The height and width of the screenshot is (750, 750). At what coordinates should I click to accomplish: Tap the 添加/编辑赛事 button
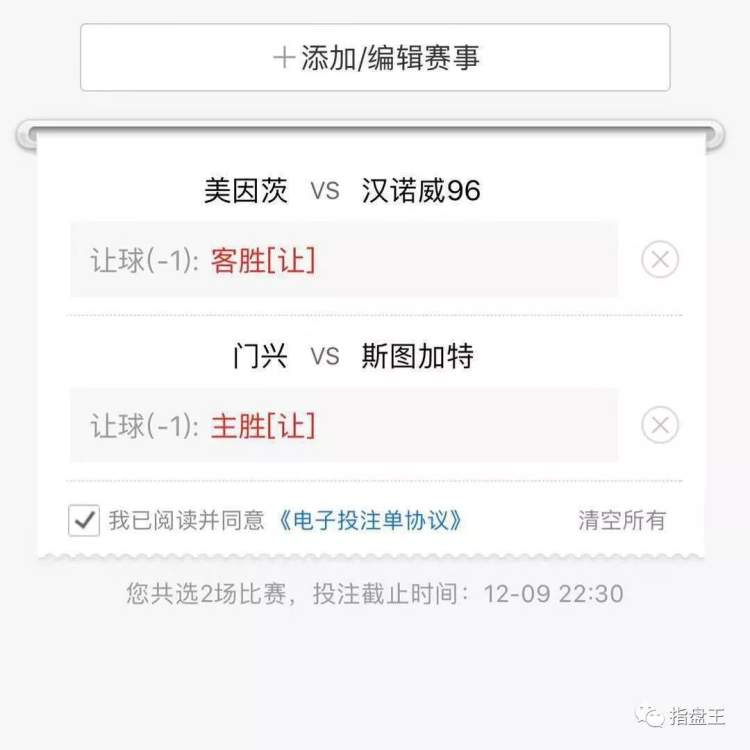(x=375, y=58)
